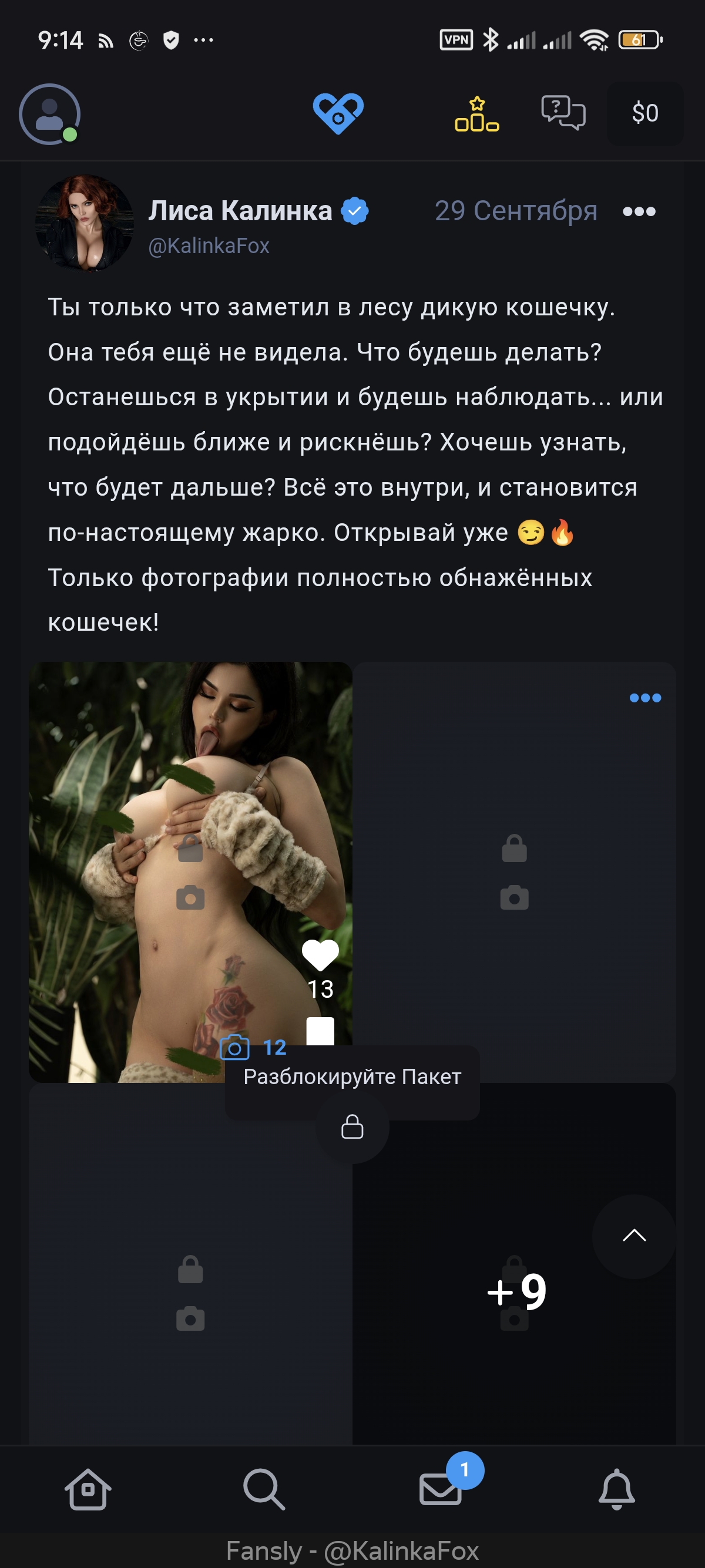Open the blue media options dots
This screenshot has width=705, height=1568.
click(644, 698)
